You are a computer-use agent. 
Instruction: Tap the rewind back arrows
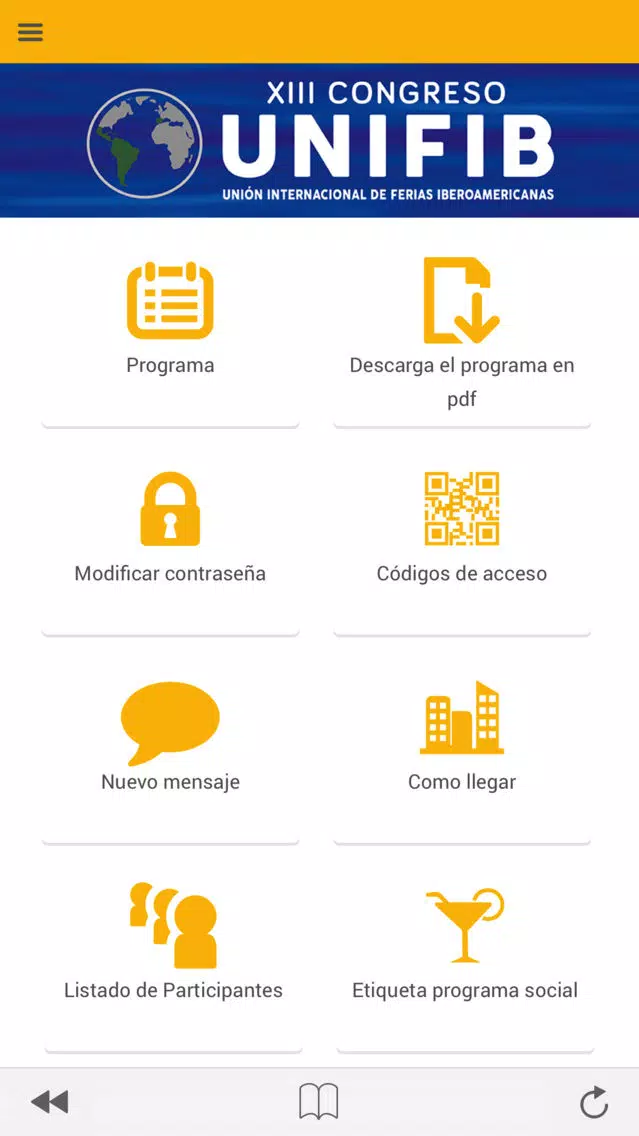pyautogui.click(x=49, y=1102)
